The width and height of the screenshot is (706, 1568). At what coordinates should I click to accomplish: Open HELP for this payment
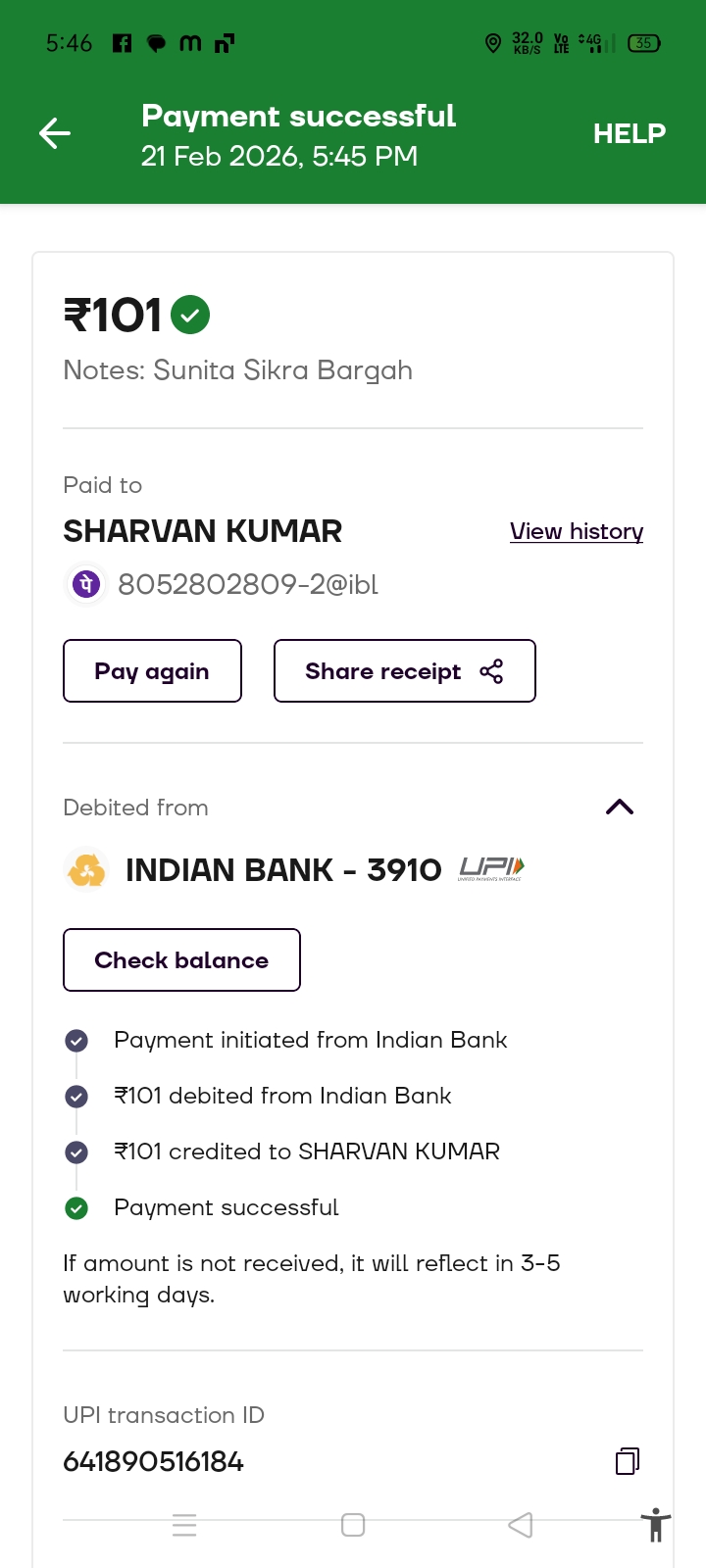(629, 133)
